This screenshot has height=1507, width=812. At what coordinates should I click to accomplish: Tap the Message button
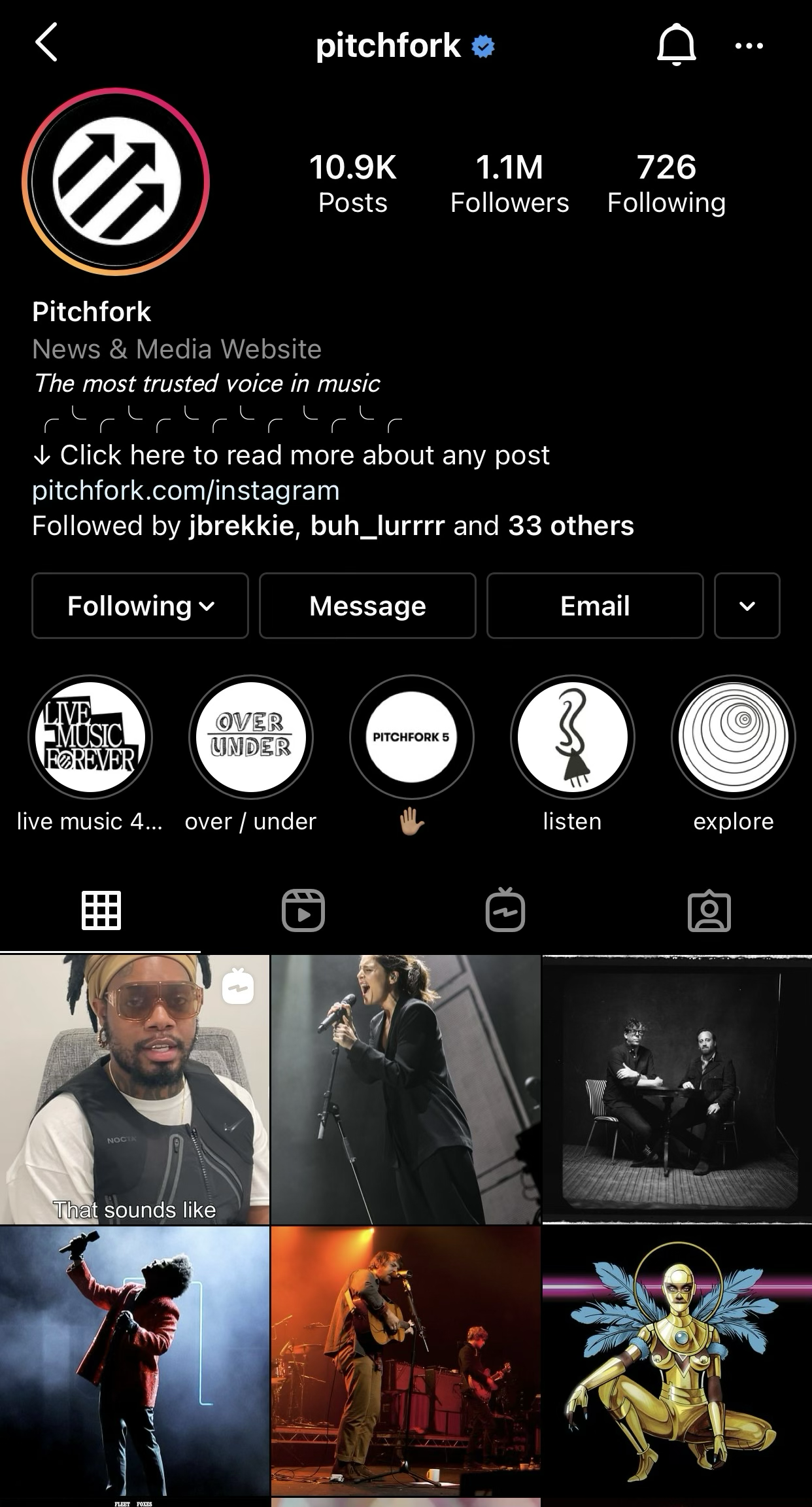coord(367,606)
